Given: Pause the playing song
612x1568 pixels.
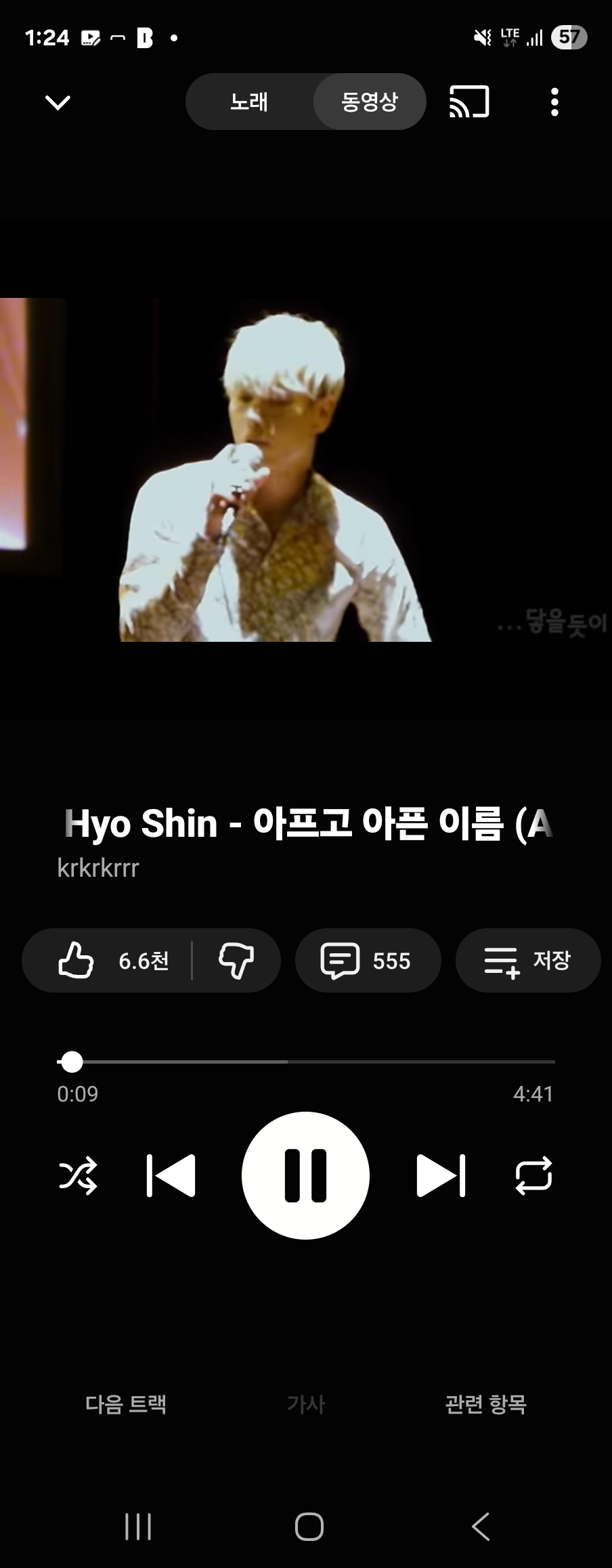Looking at the screenshot, I should pyautogui.click(x=305, y=1175).
